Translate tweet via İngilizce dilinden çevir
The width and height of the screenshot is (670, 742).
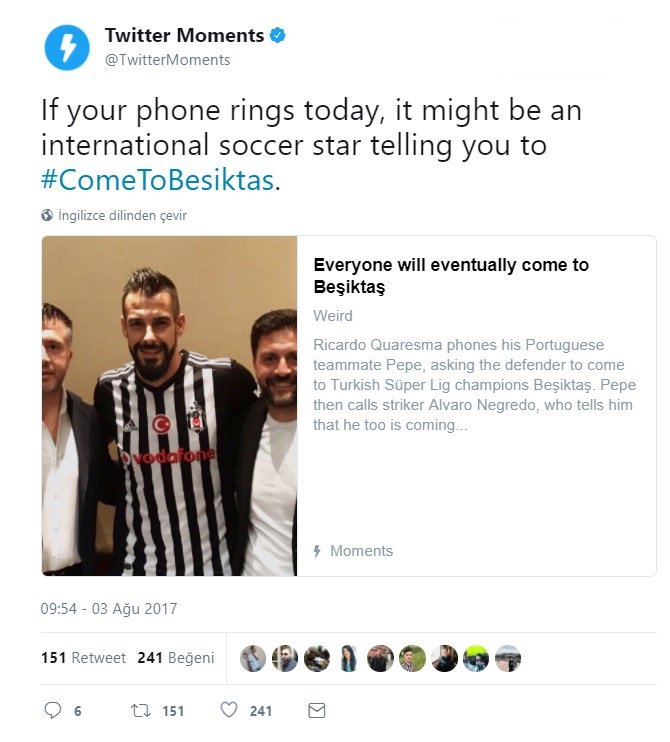pos(121,215)
